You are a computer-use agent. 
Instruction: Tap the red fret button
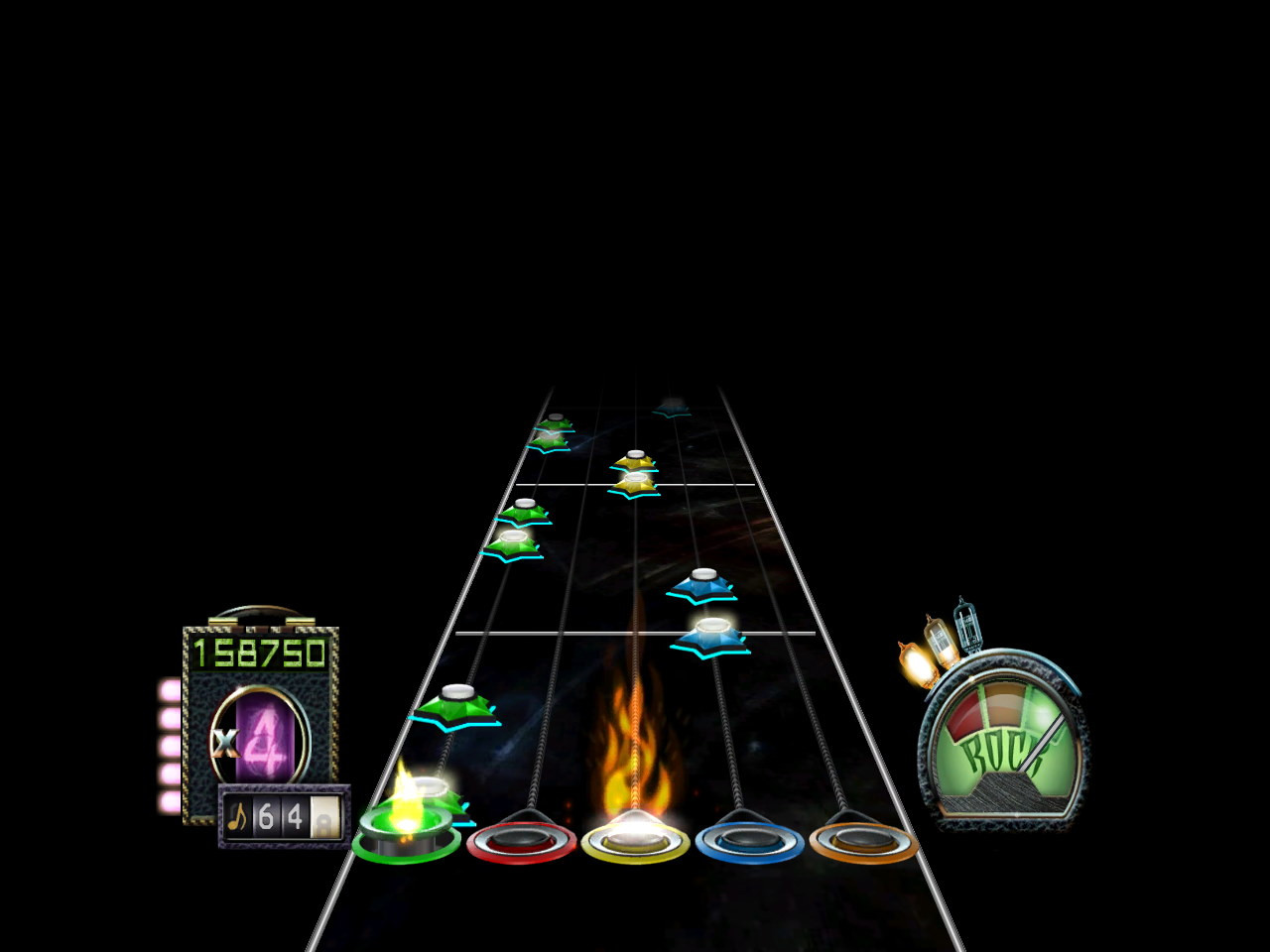[x=521, y=841]
